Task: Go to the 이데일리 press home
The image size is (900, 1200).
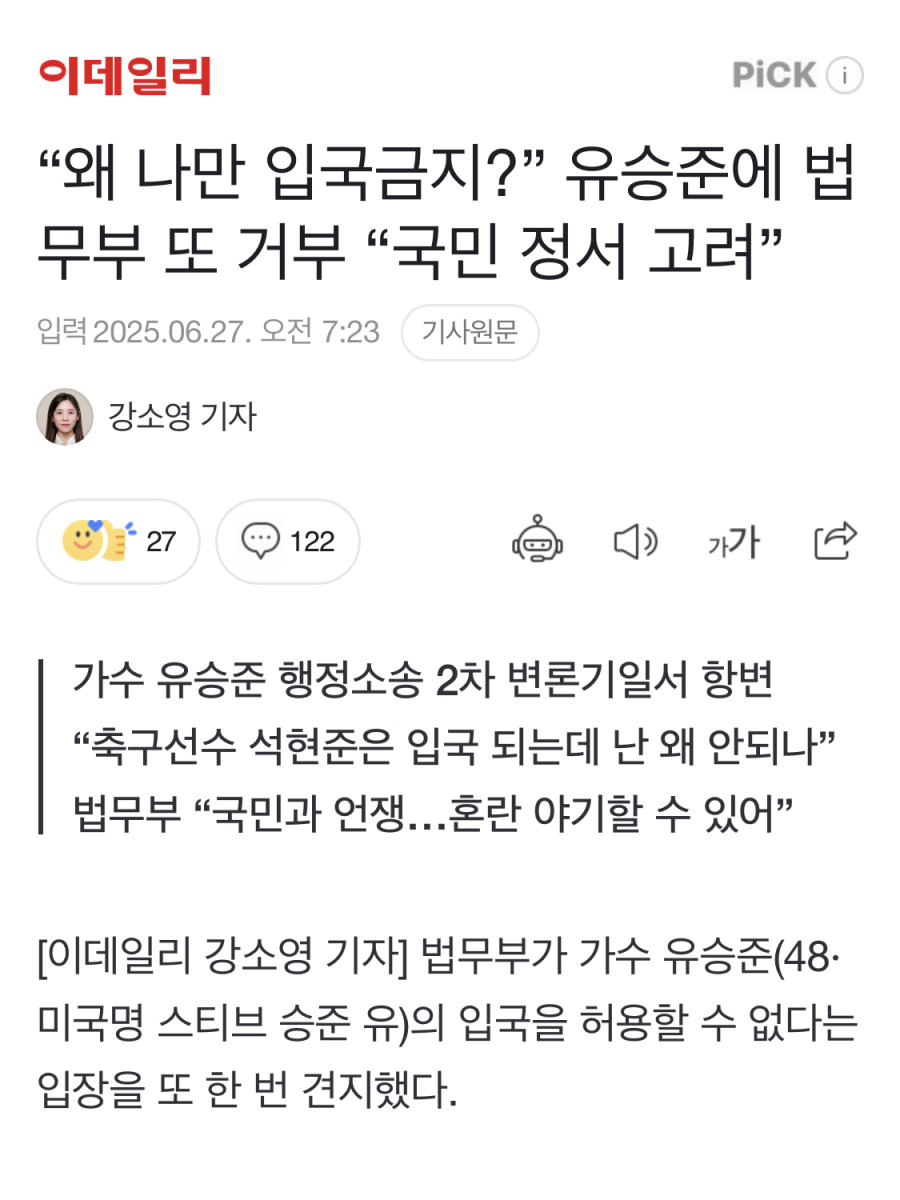Action: [x=126, y=76]
